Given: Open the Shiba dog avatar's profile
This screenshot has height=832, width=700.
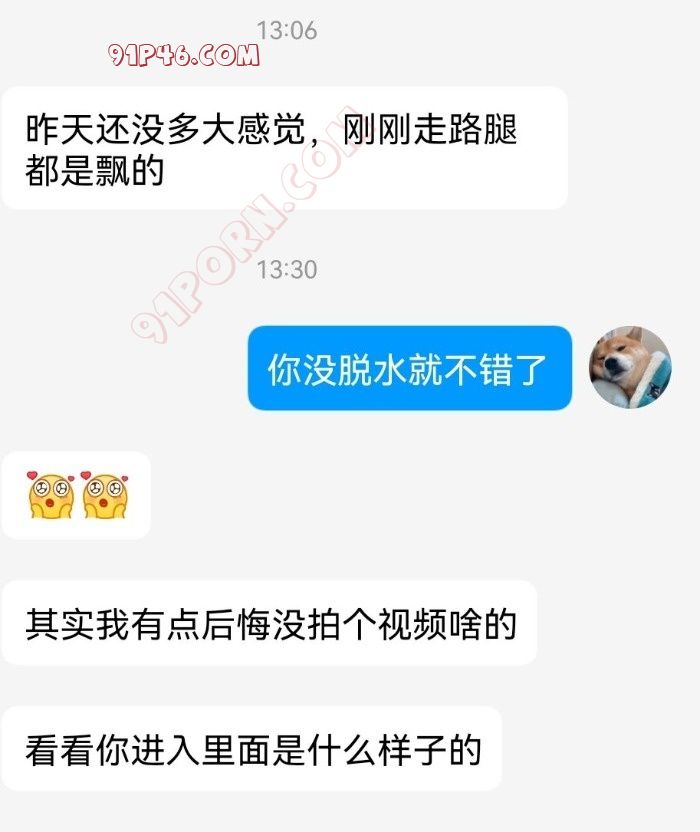Looking at the screenshot, I should 629,367.
